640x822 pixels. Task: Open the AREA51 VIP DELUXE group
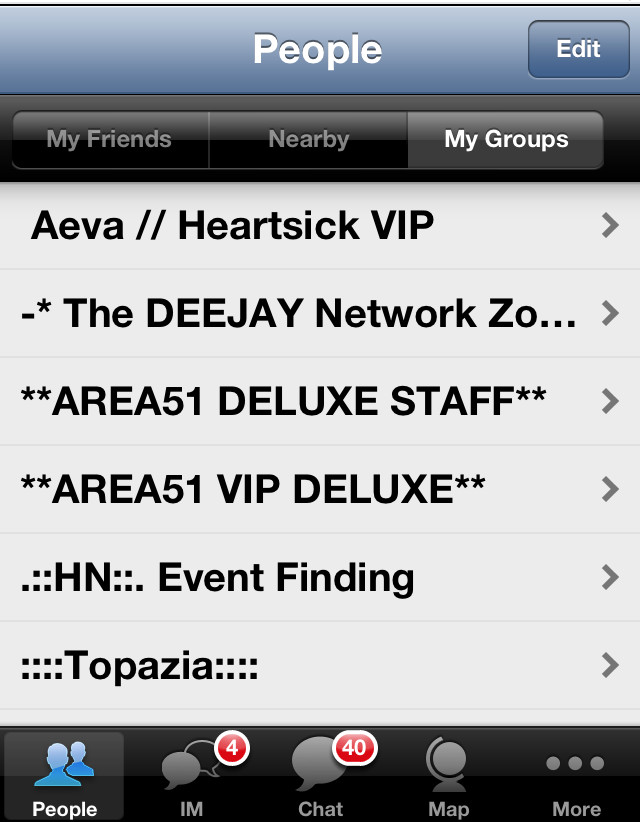[320, 489]
